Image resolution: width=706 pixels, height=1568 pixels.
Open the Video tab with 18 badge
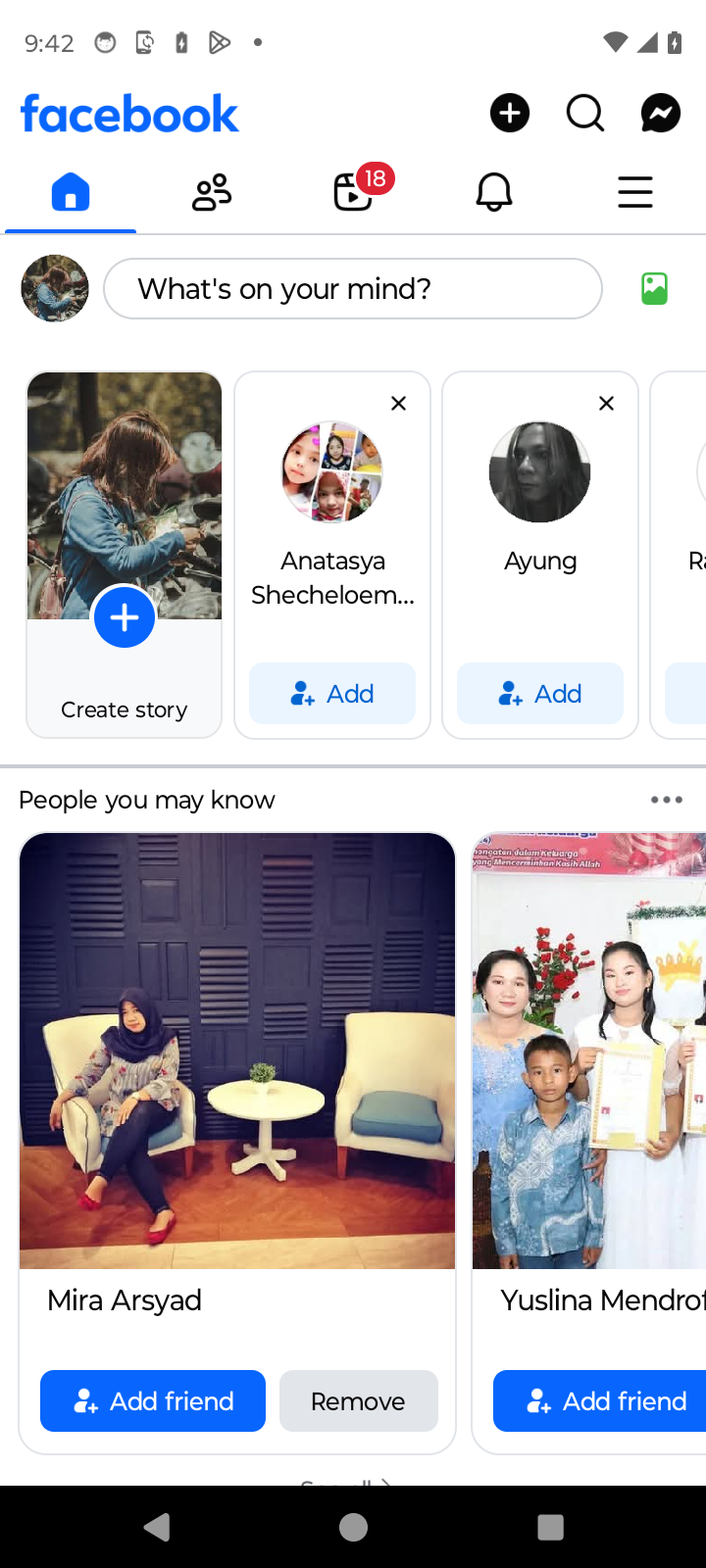point(354,191)
